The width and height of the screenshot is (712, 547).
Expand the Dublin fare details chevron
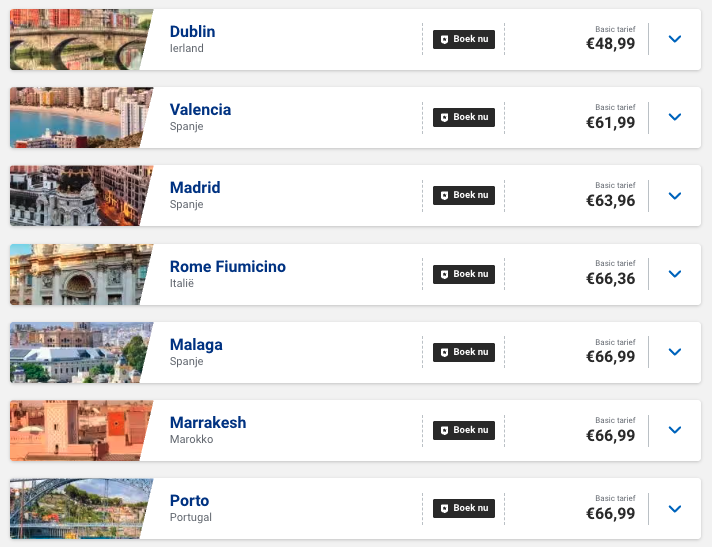click(674, 39)
